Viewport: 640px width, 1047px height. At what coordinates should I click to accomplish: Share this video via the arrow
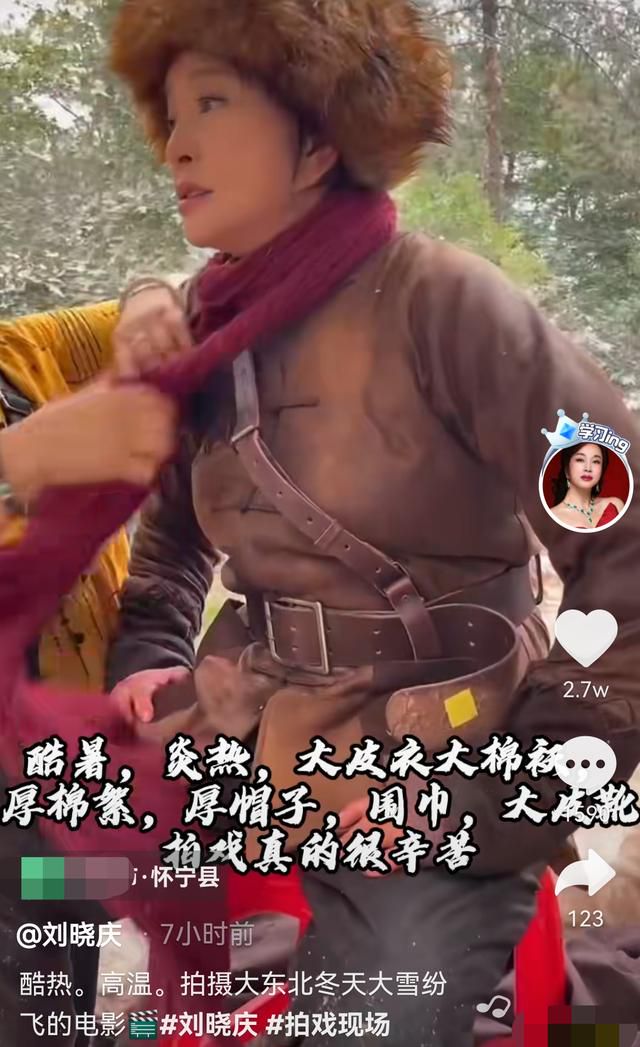click(x=585, y=872)
